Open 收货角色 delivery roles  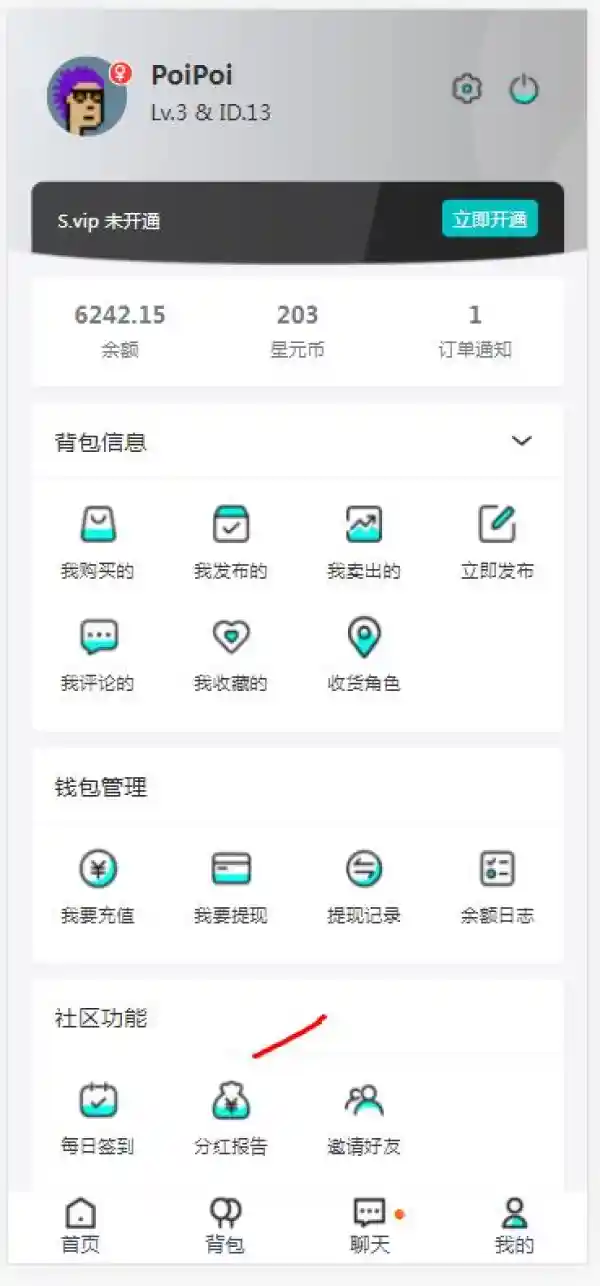point(364,653)
